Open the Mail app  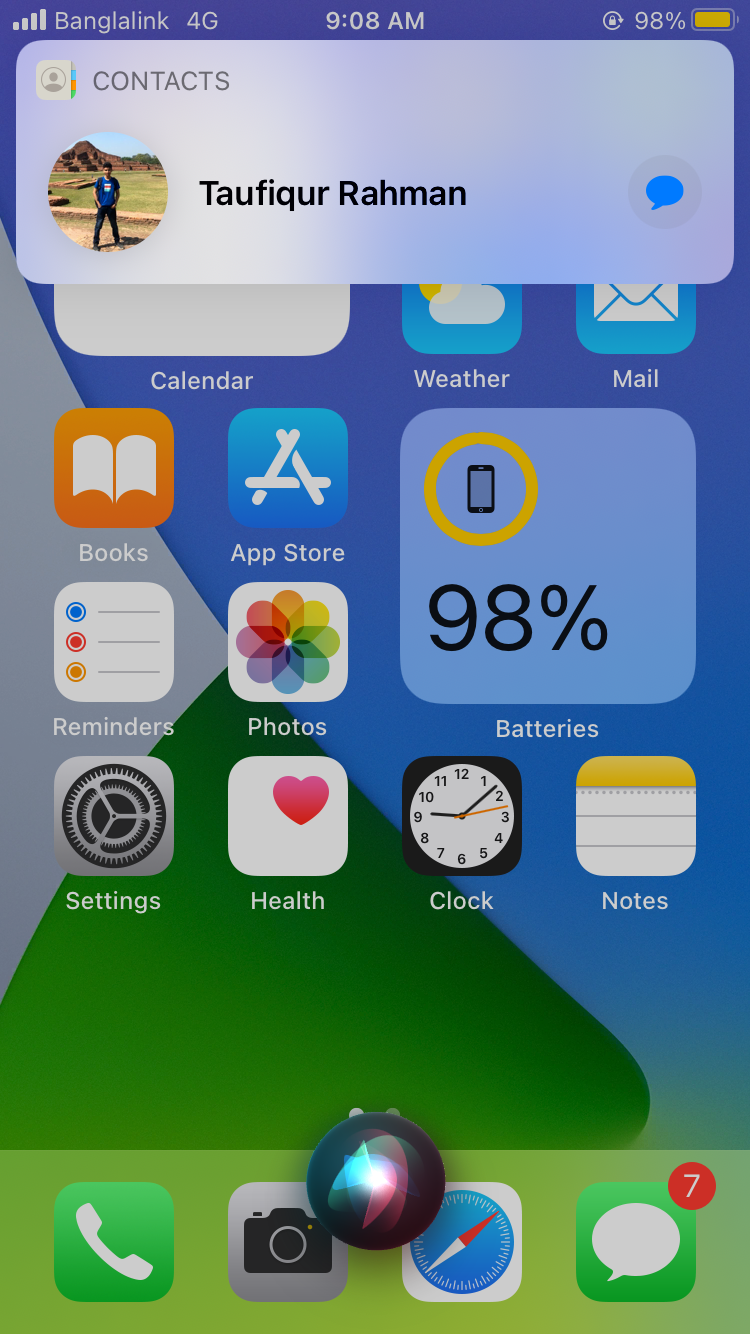(636, 318)
